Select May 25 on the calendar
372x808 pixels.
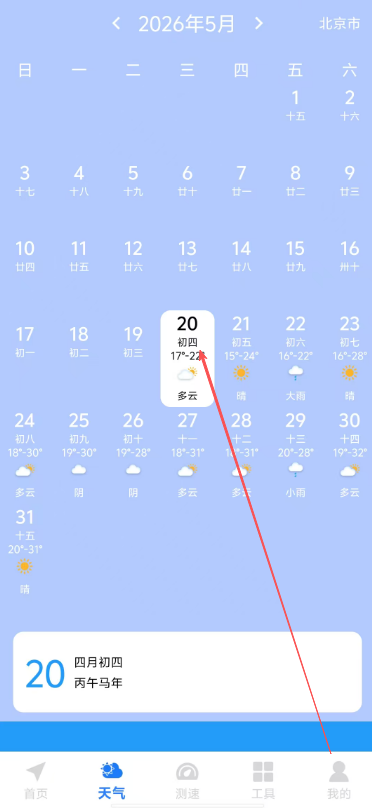(x=79, y=455)
